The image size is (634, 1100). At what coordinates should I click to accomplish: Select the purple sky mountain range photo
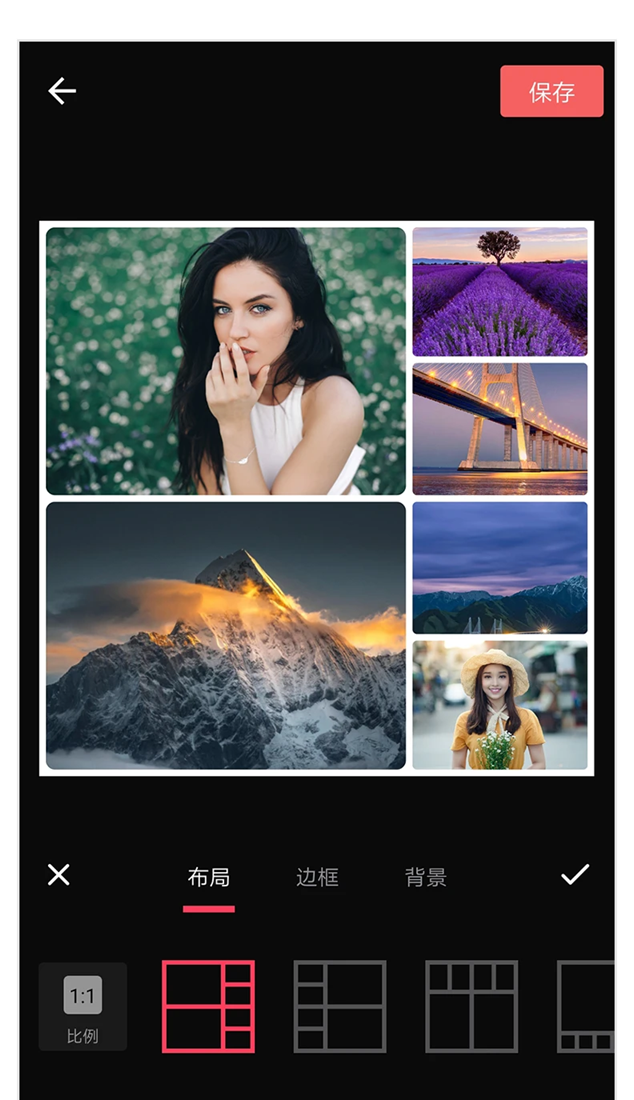click(x=500, y=567)
